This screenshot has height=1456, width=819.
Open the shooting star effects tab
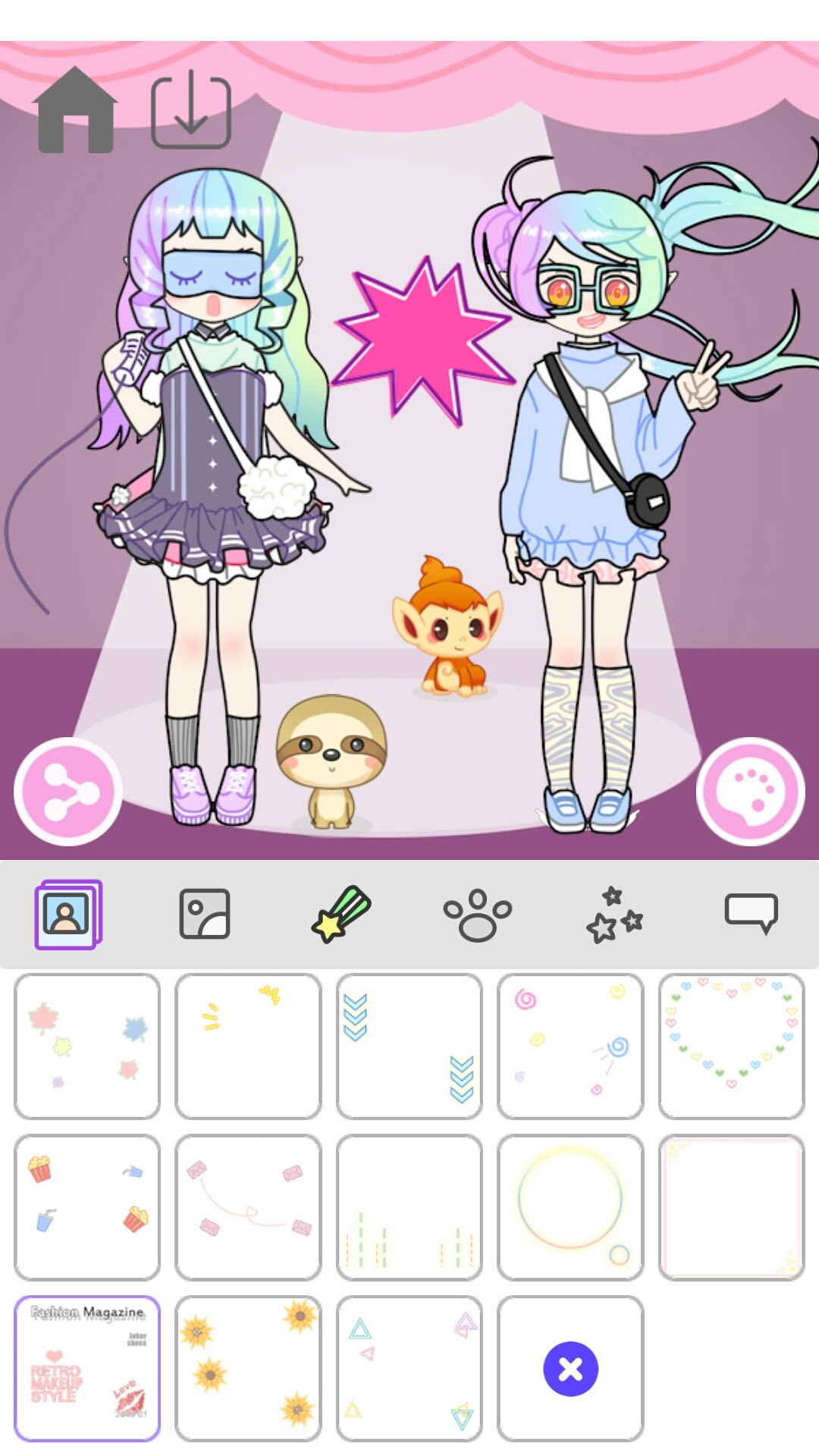click(341, 914)
